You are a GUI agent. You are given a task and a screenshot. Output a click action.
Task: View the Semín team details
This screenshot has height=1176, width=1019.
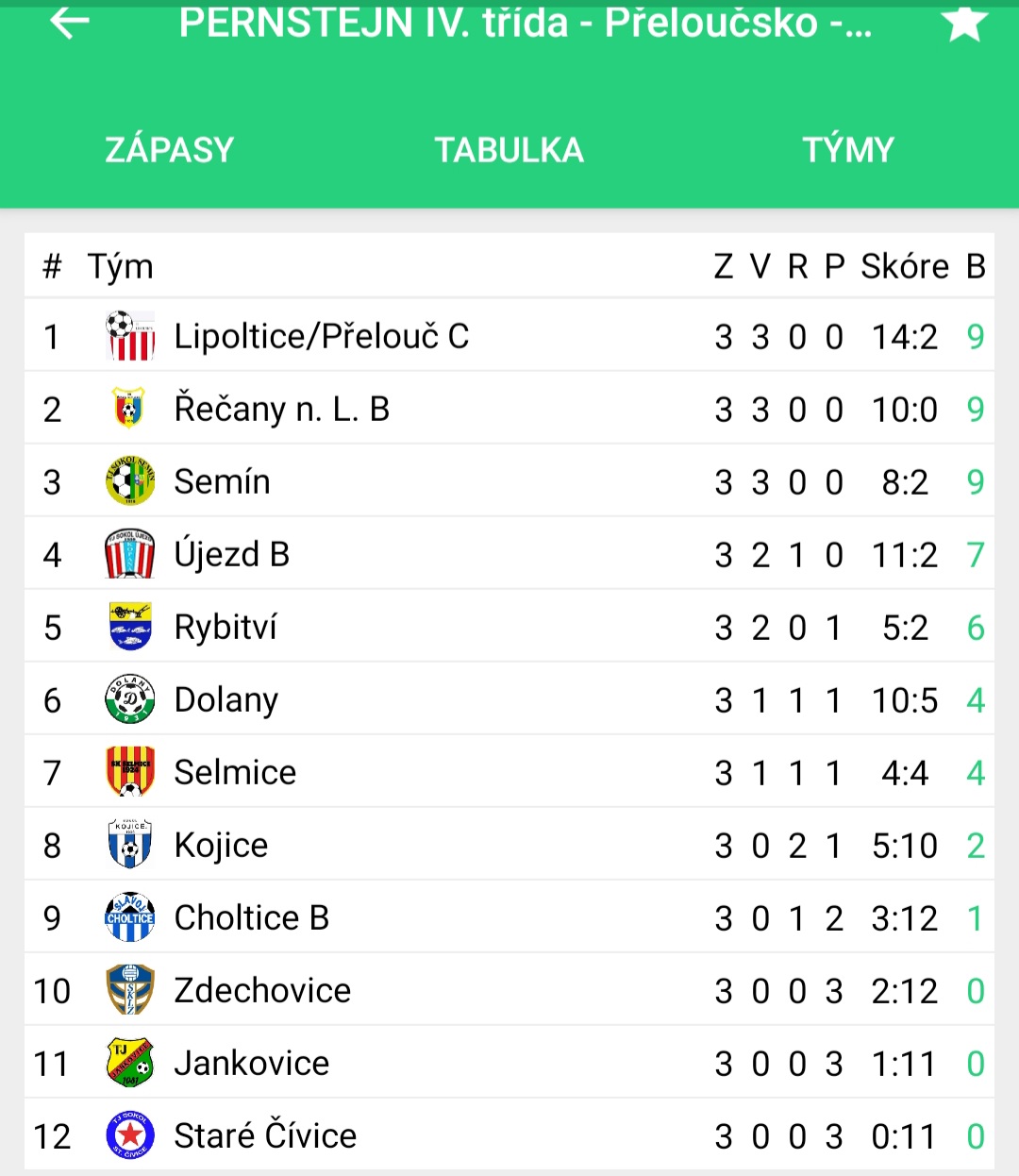223,482
